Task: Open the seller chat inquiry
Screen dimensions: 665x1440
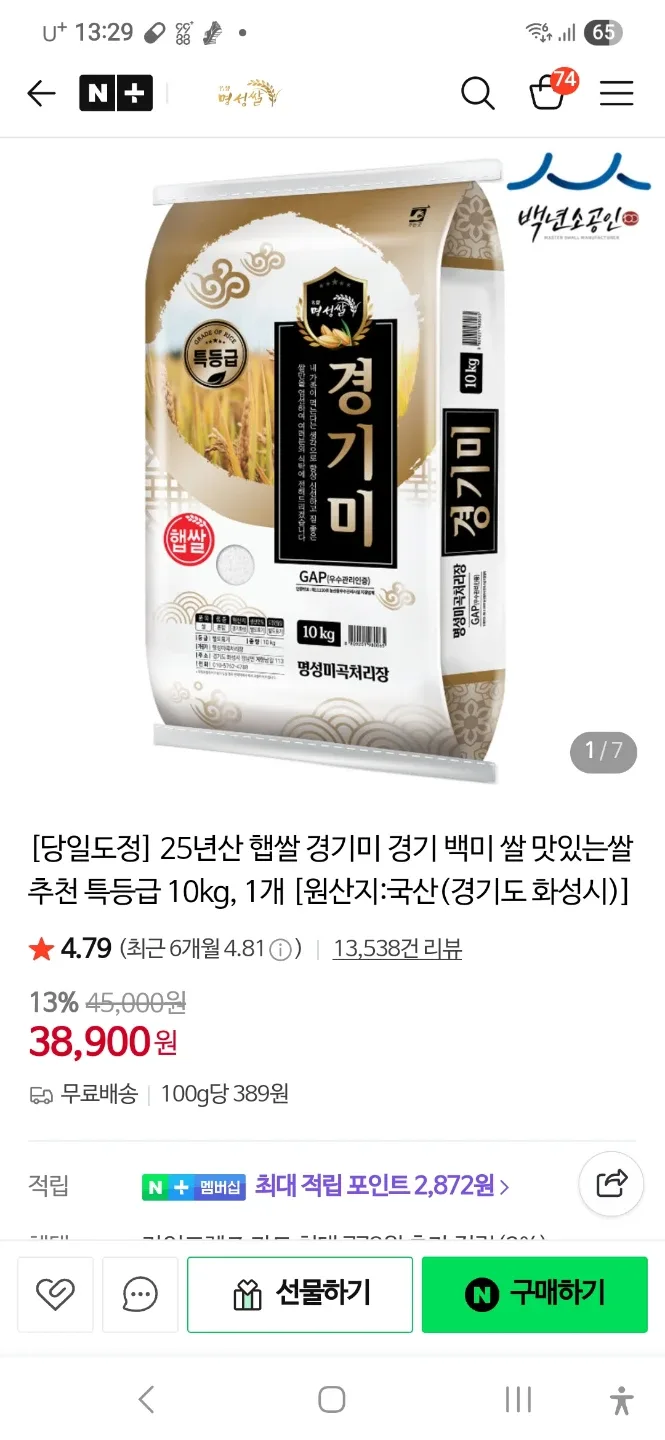Action: [139, 1294]
